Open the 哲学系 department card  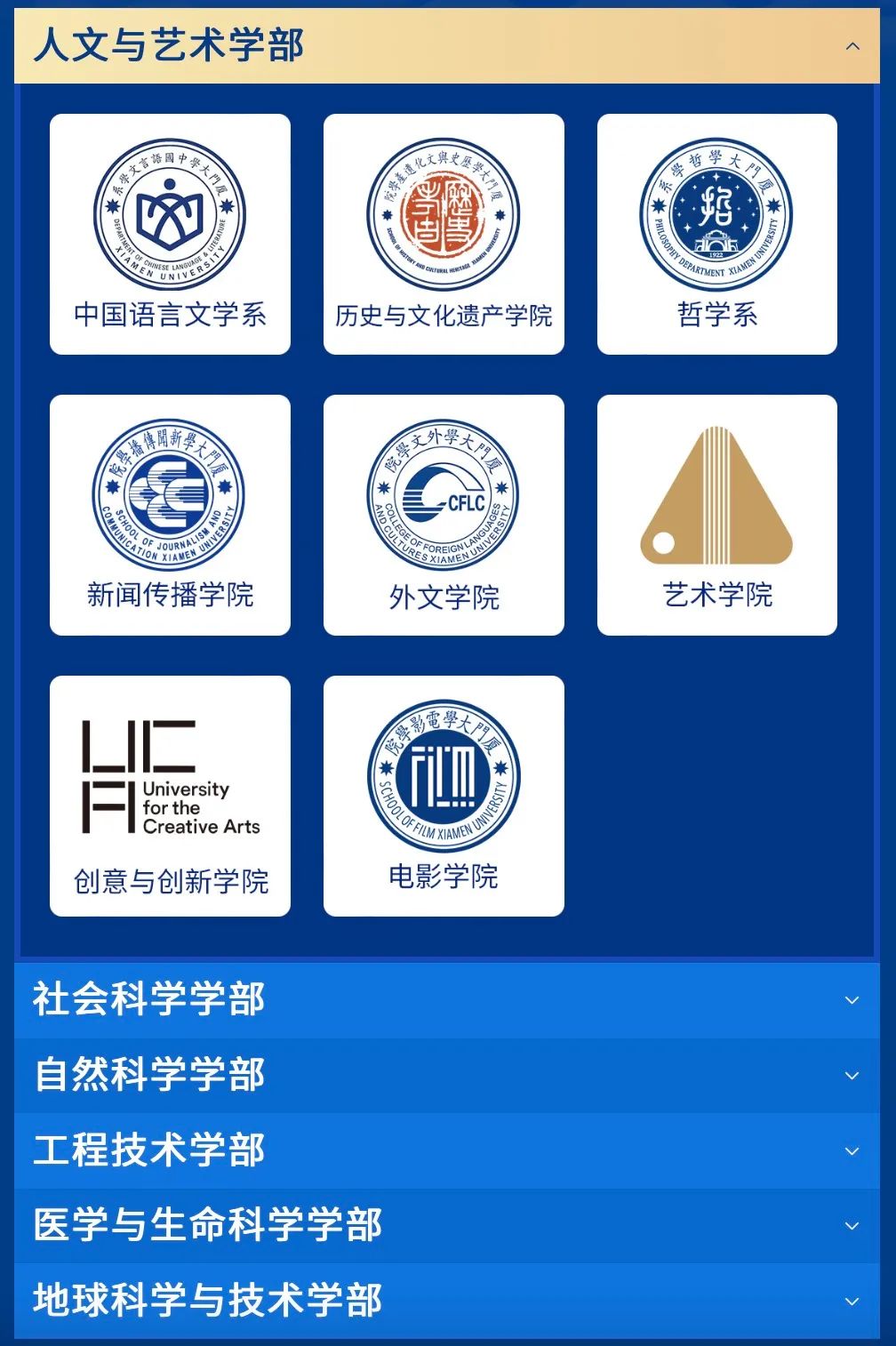716,234
